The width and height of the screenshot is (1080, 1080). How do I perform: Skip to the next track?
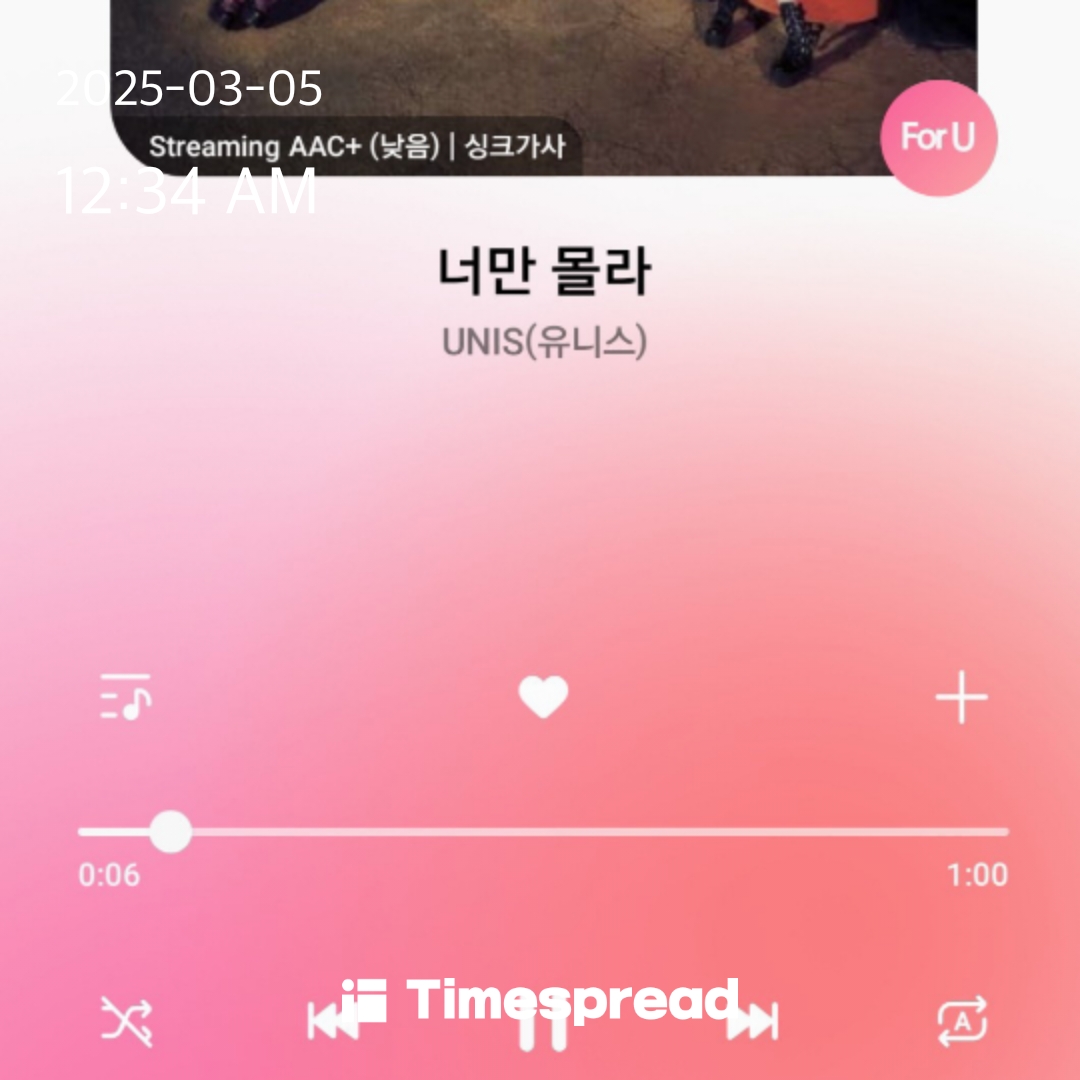[x=753, y=1021]
